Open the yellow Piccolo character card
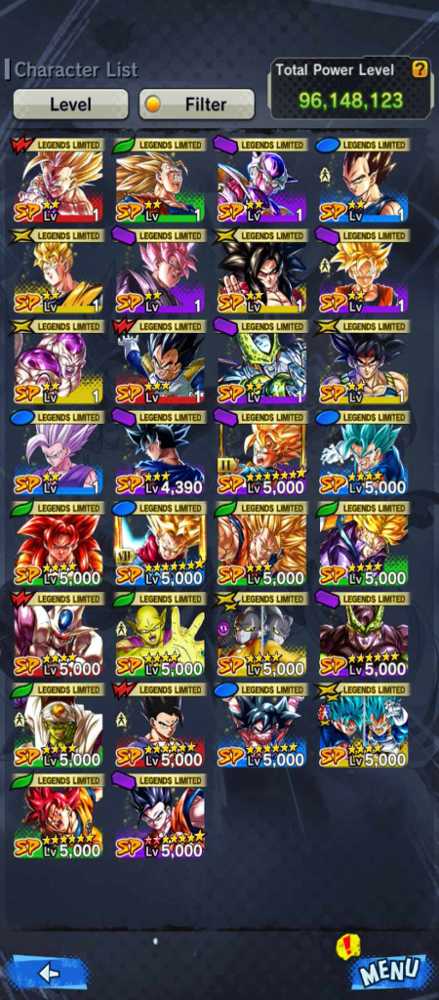The width and height of the screenshot is (439, 1000). [x=160, y=635]
